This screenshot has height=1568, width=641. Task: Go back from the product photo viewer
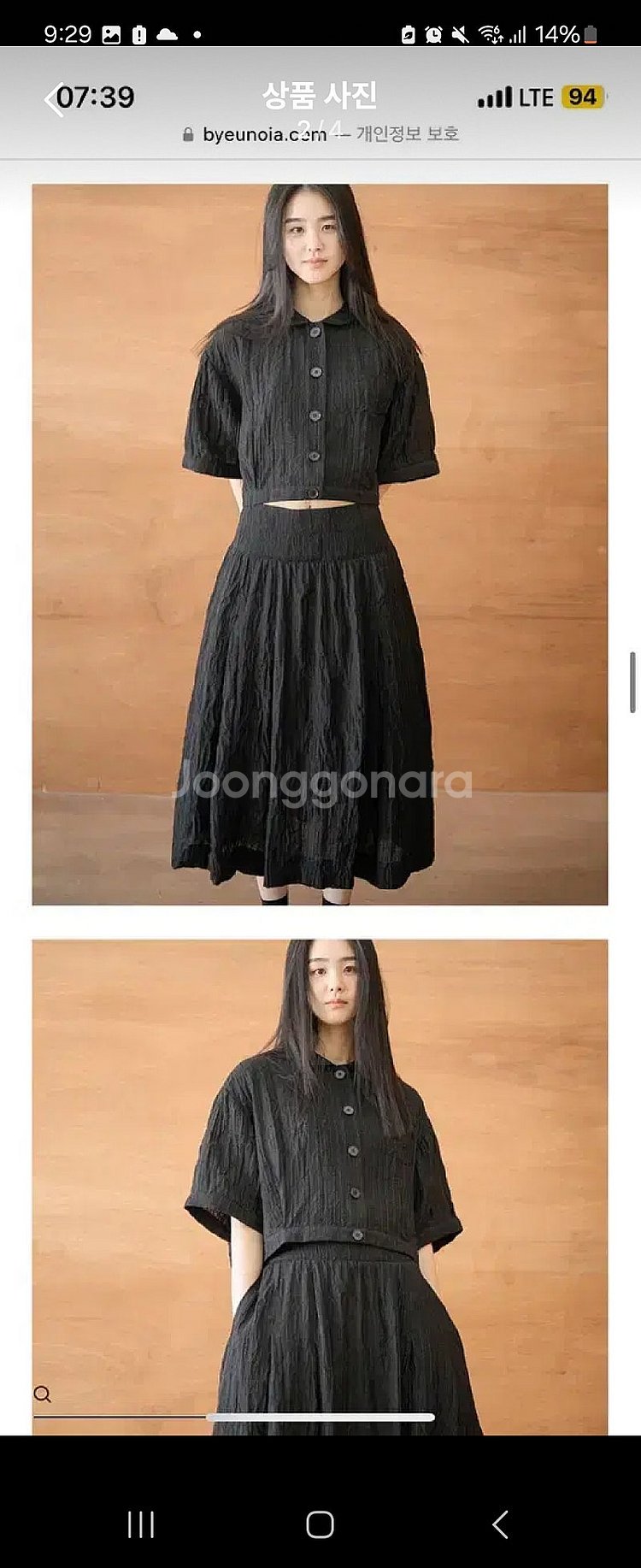53,99
